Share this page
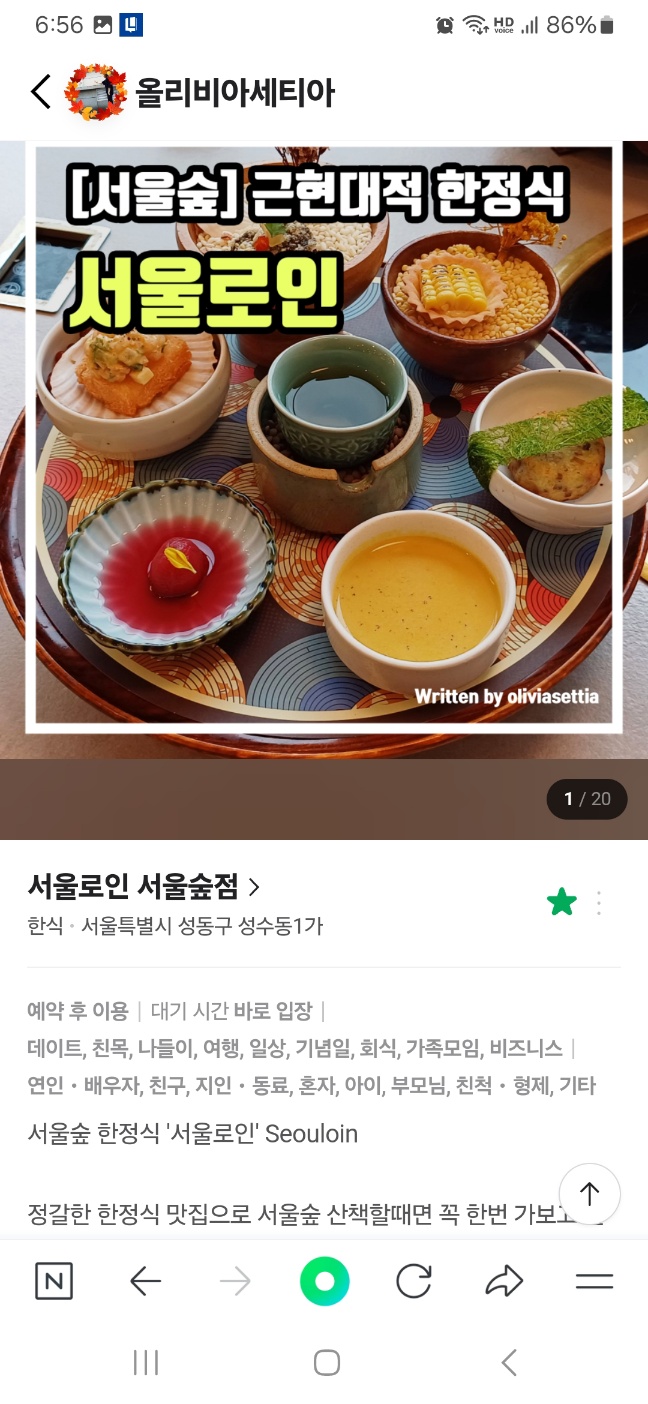This screenshot has width=648, height=1404. coord(504,1282)
